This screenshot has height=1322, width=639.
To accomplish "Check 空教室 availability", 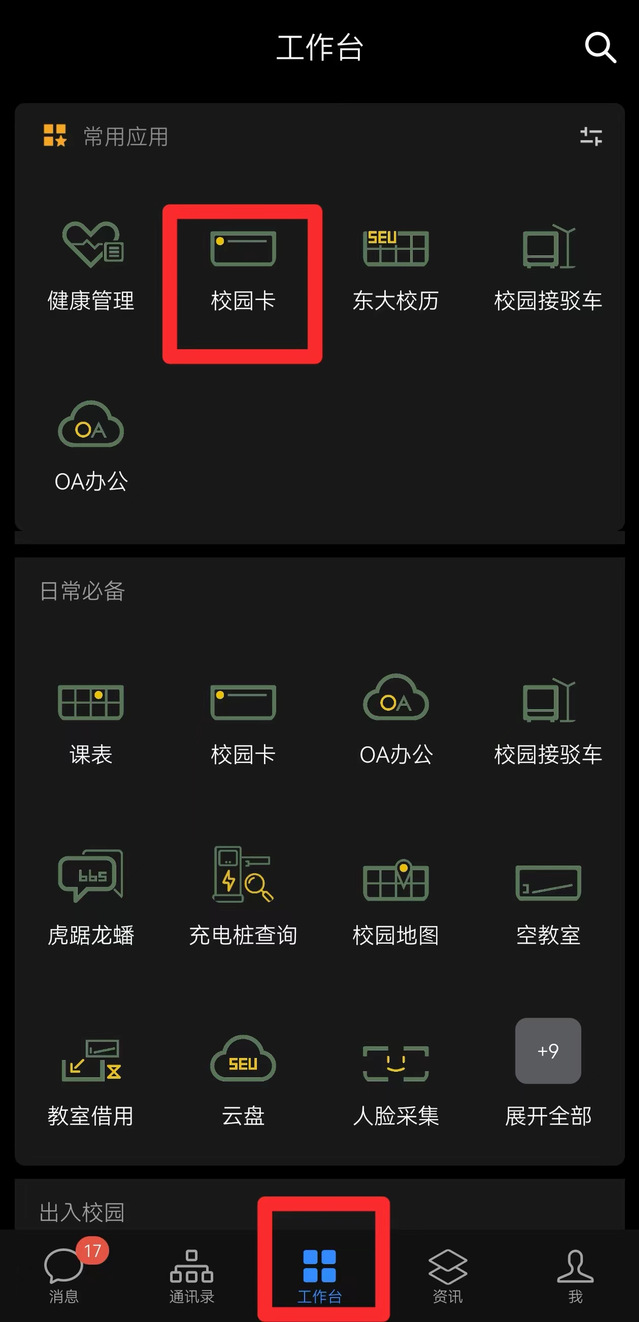I will coord(548,900).
